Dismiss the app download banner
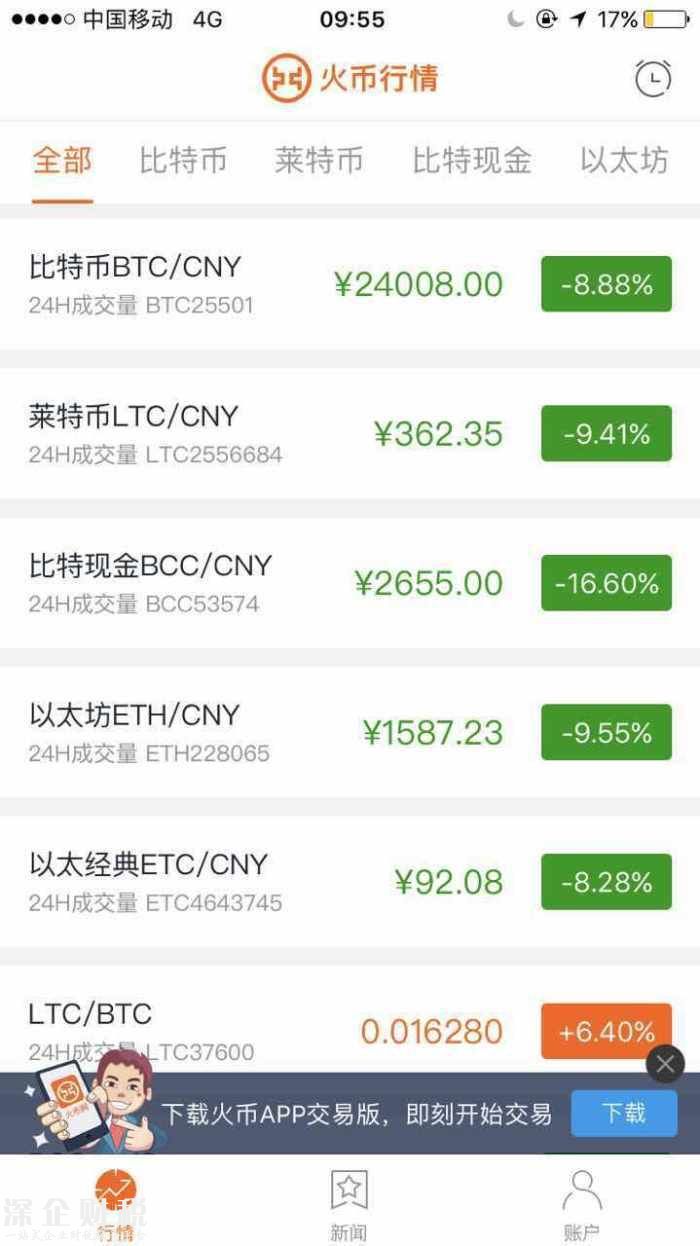 pyautogui.click(x=666, y=1064)
